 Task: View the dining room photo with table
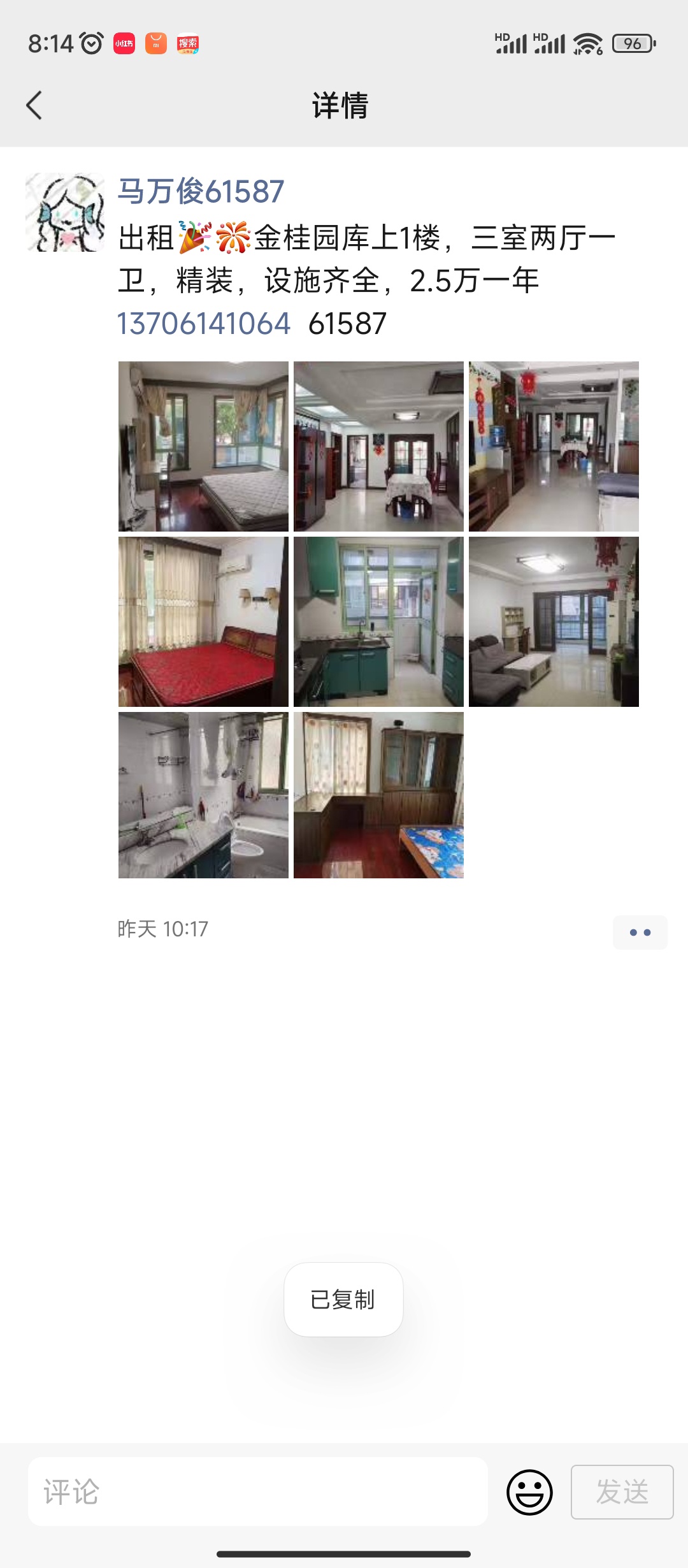(x=378, y=446)
